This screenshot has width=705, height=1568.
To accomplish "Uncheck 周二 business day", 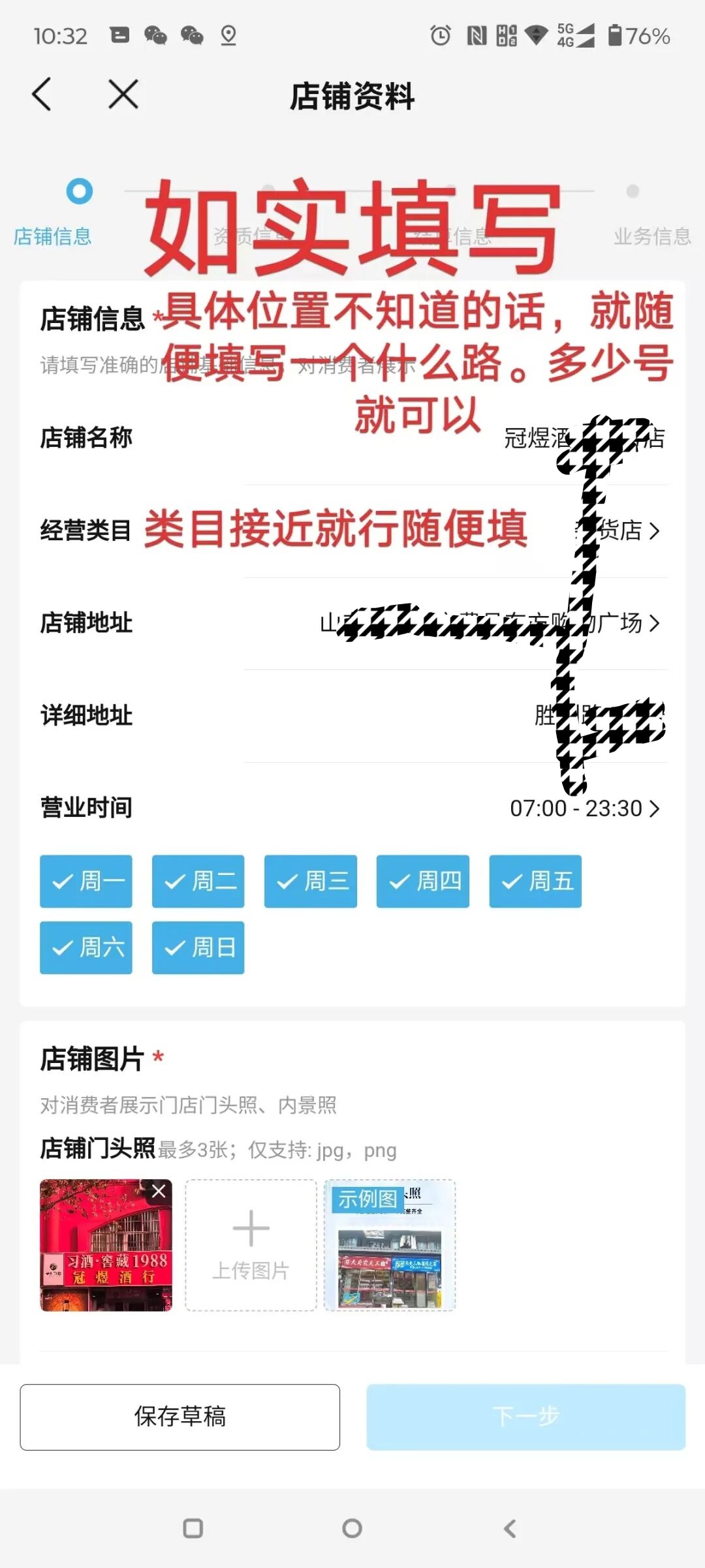I will click(198, 882).
